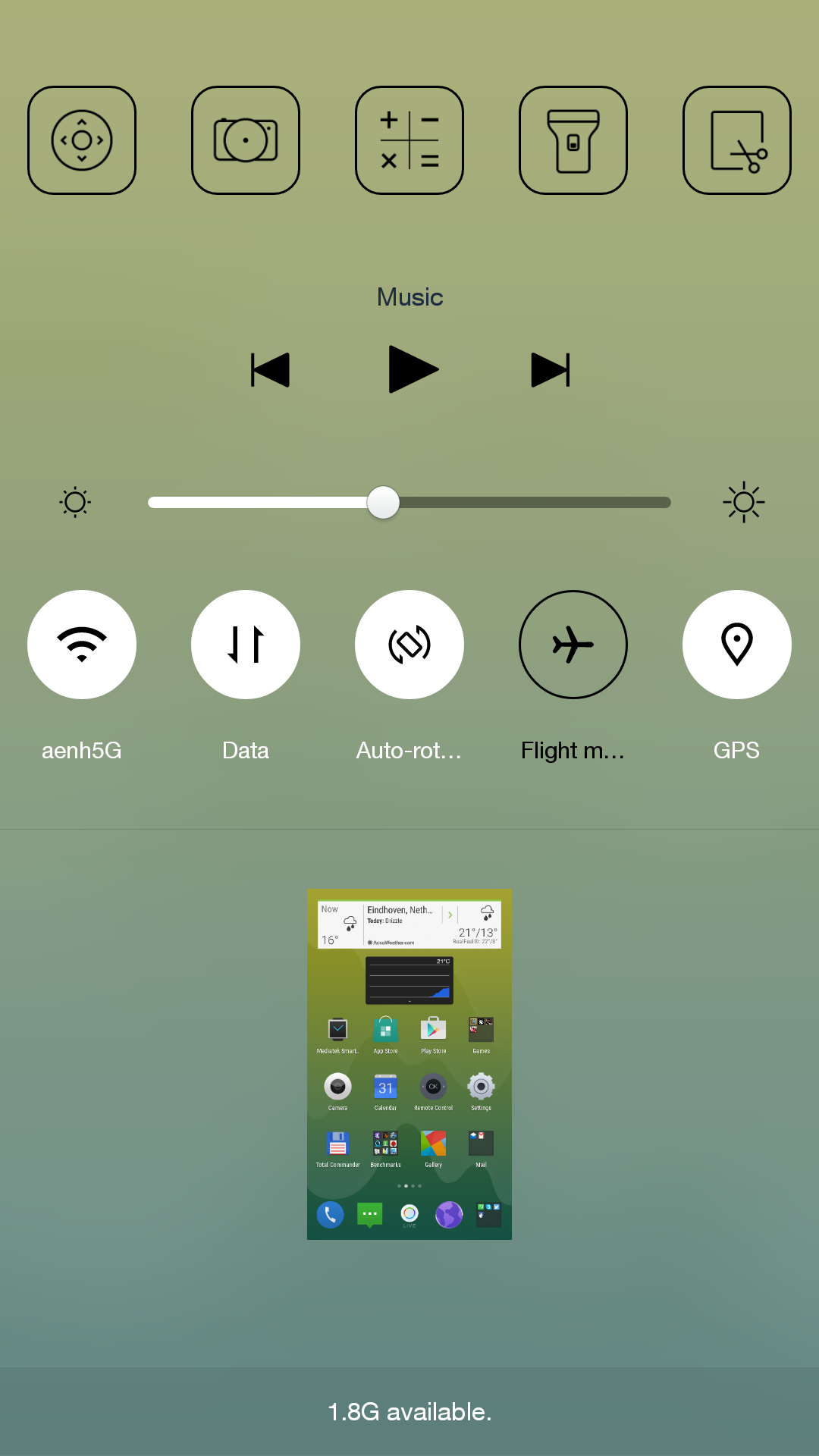
Task: Skip to the previous music track
Action: [x=271, y=370]
